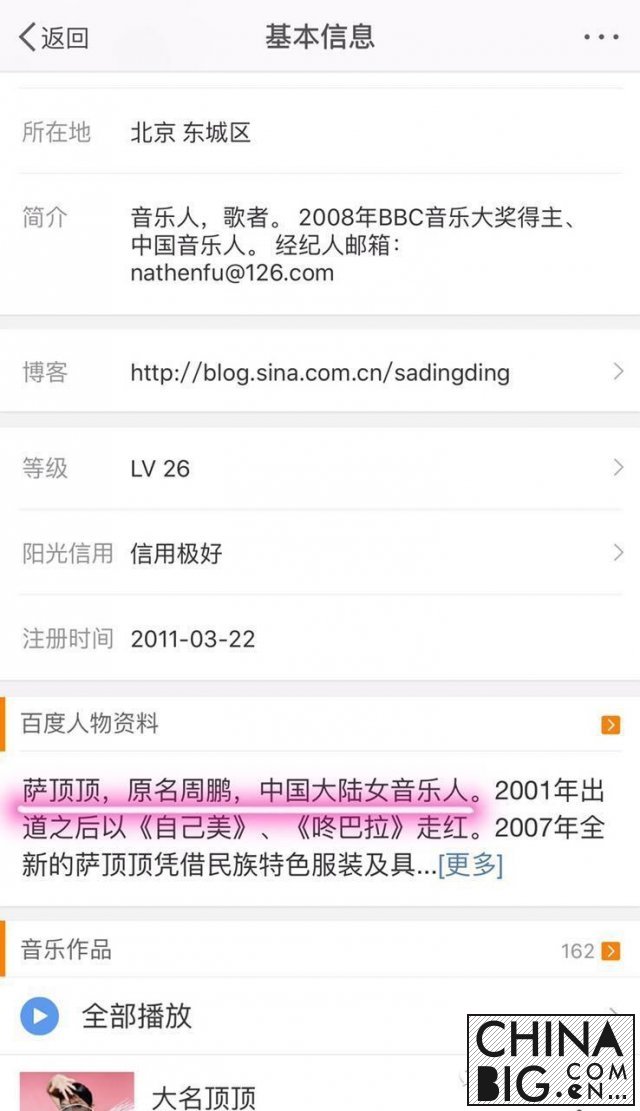Open the 阳光信用 credit row
The image size is (640, 1111).
320,553
